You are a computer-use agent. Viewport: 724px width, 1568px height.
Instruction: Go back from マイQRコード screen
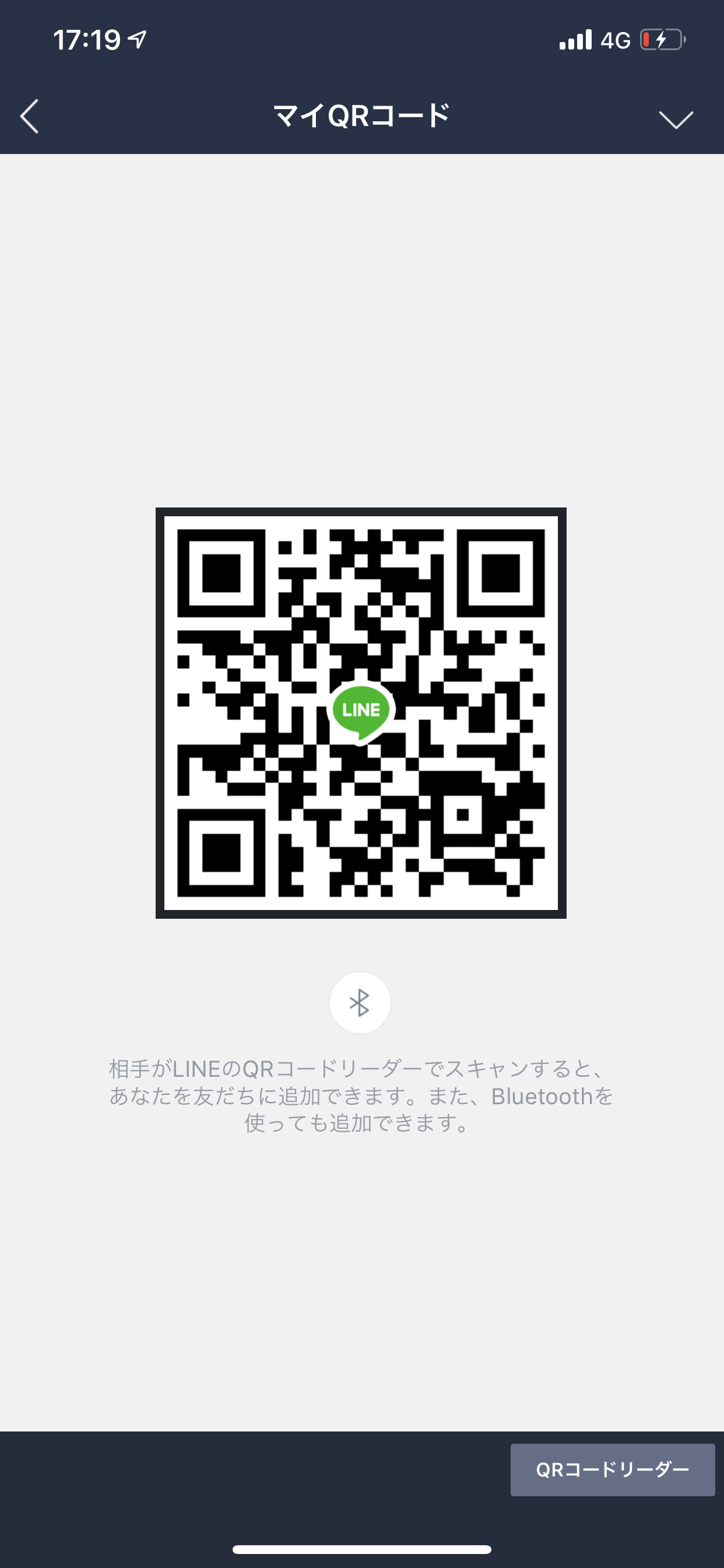click(29, 116)
